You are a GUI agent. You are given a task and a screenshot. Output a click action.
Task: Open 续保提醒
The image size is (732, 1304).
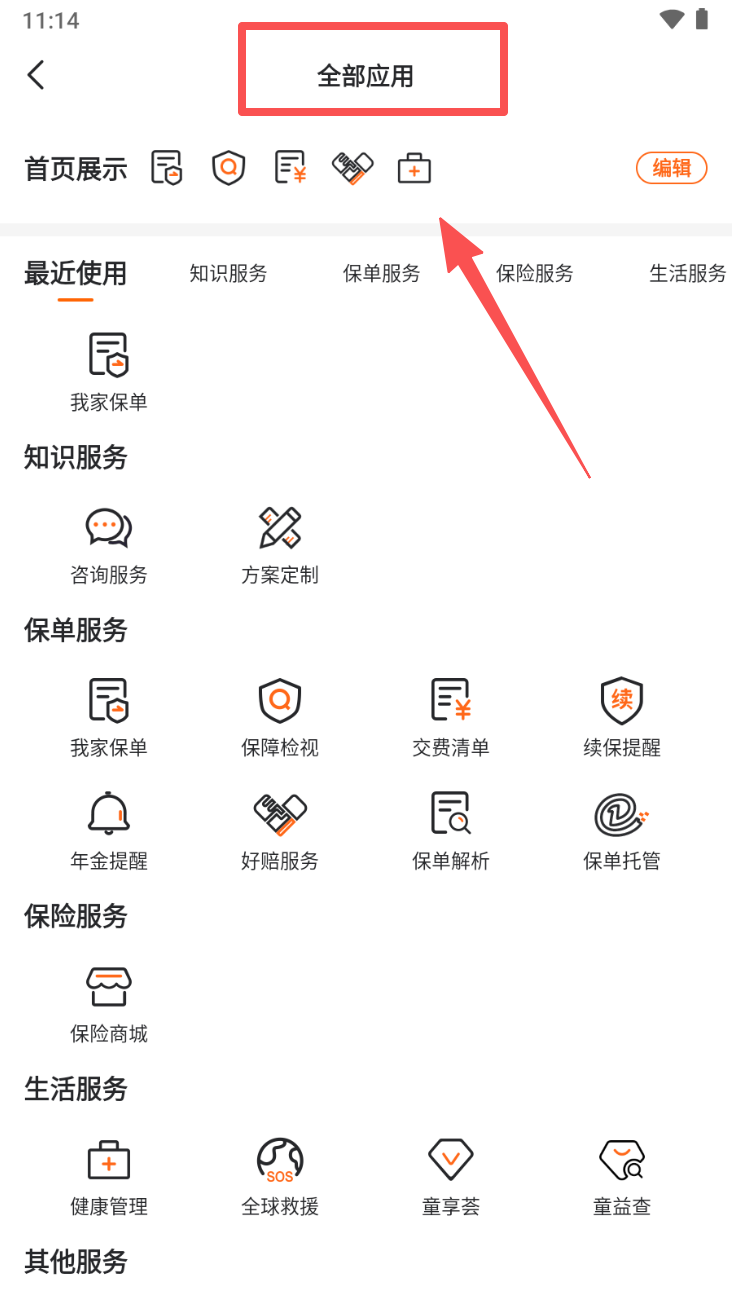622,717
